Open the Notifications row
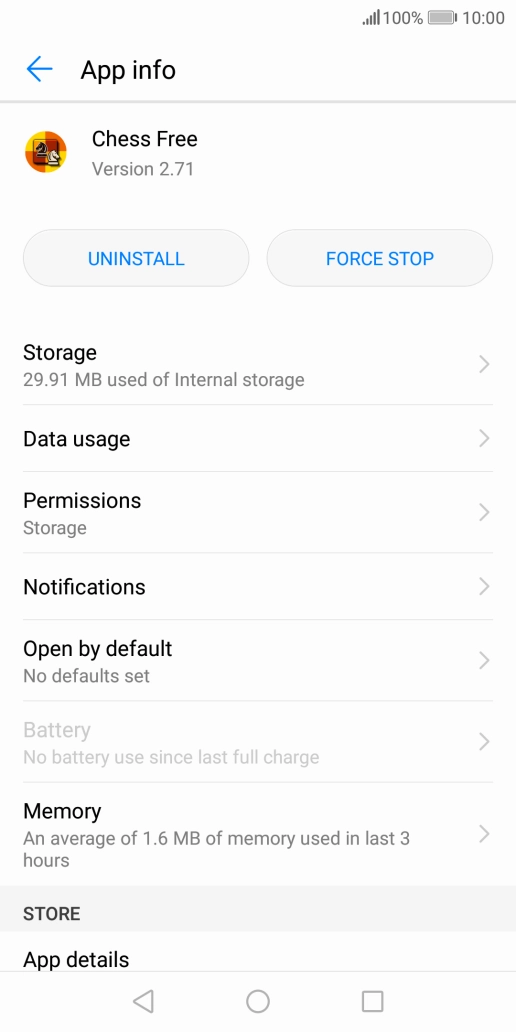The image size is (516, 1032). 258,586
